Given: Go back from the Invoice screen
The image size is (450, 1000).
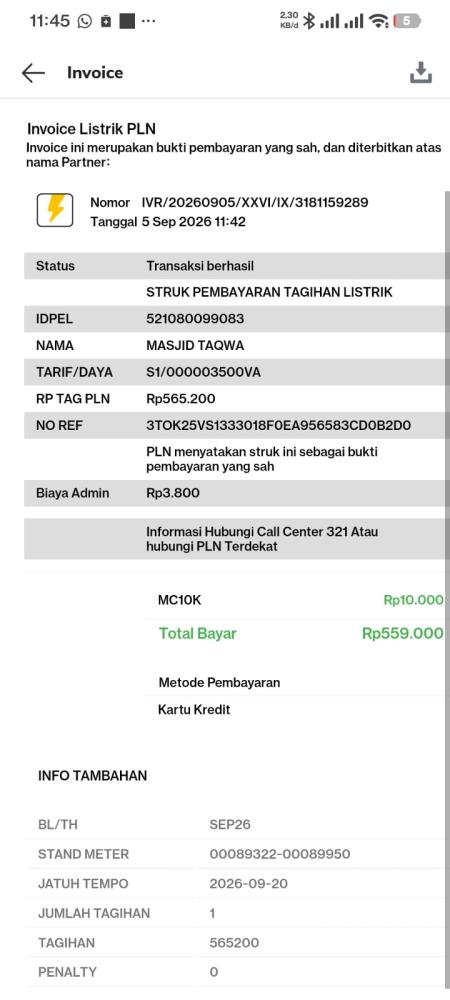Looking at the screenshot, I should point(33,73).
